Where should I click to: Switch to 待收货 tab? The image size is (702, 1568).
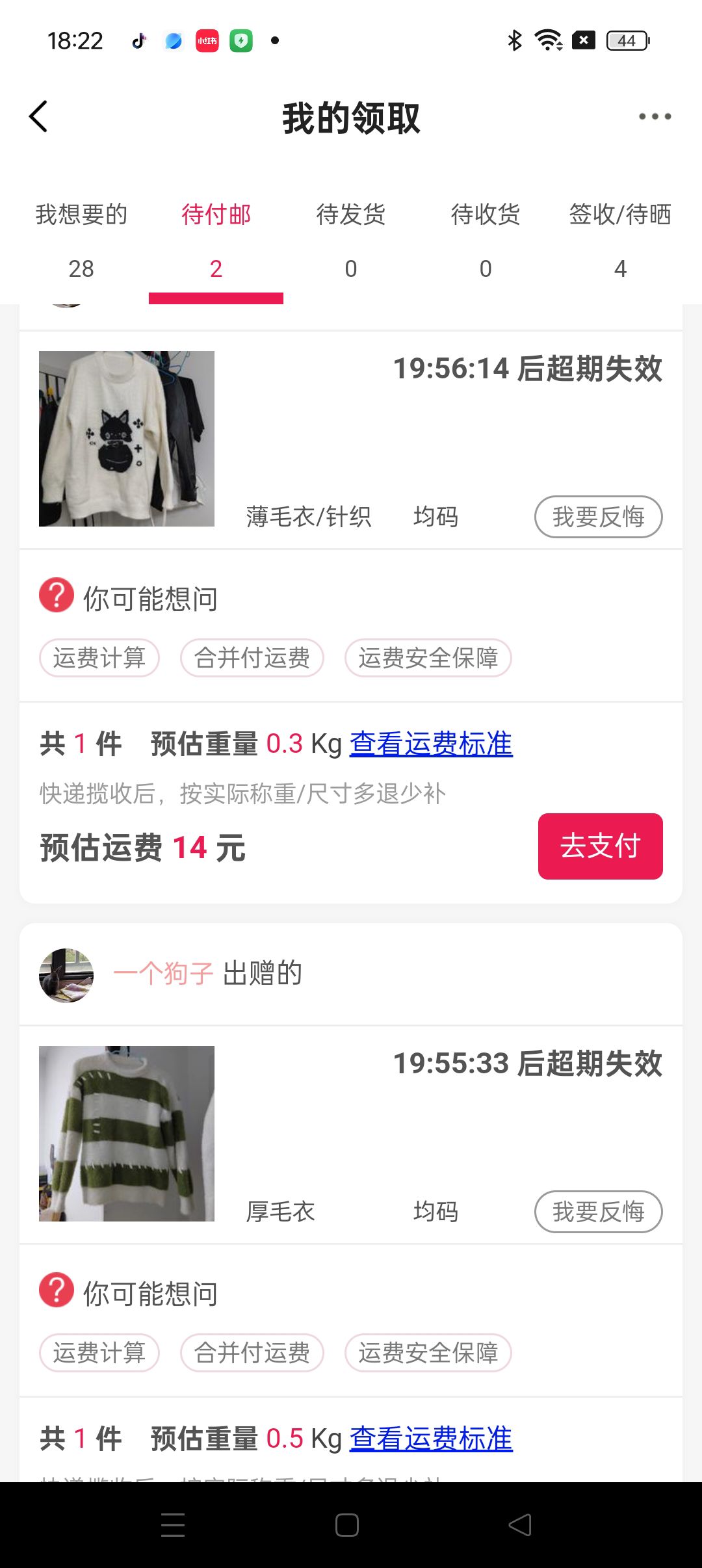click(x=486, y=239)
